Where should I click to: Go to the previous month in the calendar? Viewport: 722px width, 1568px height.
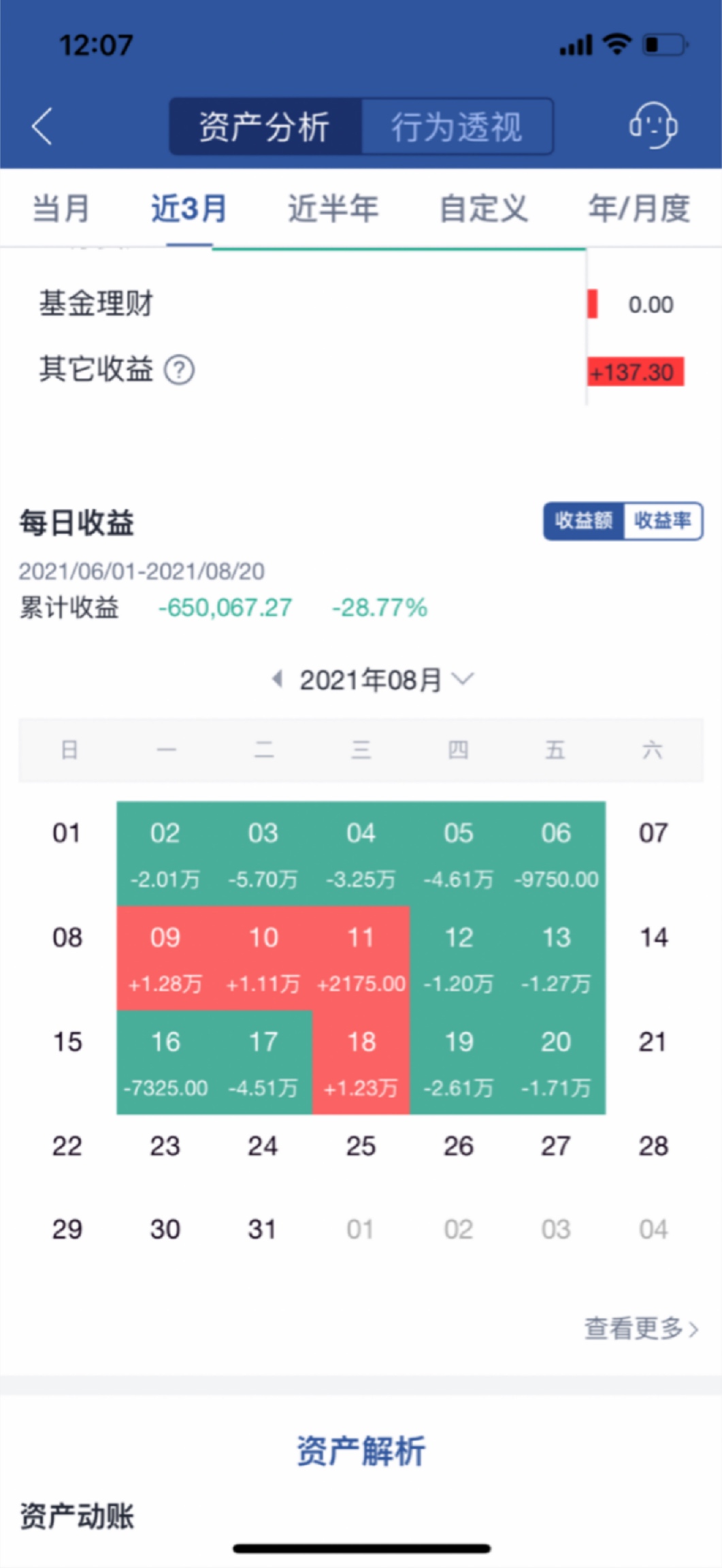[x=277, y=679]
